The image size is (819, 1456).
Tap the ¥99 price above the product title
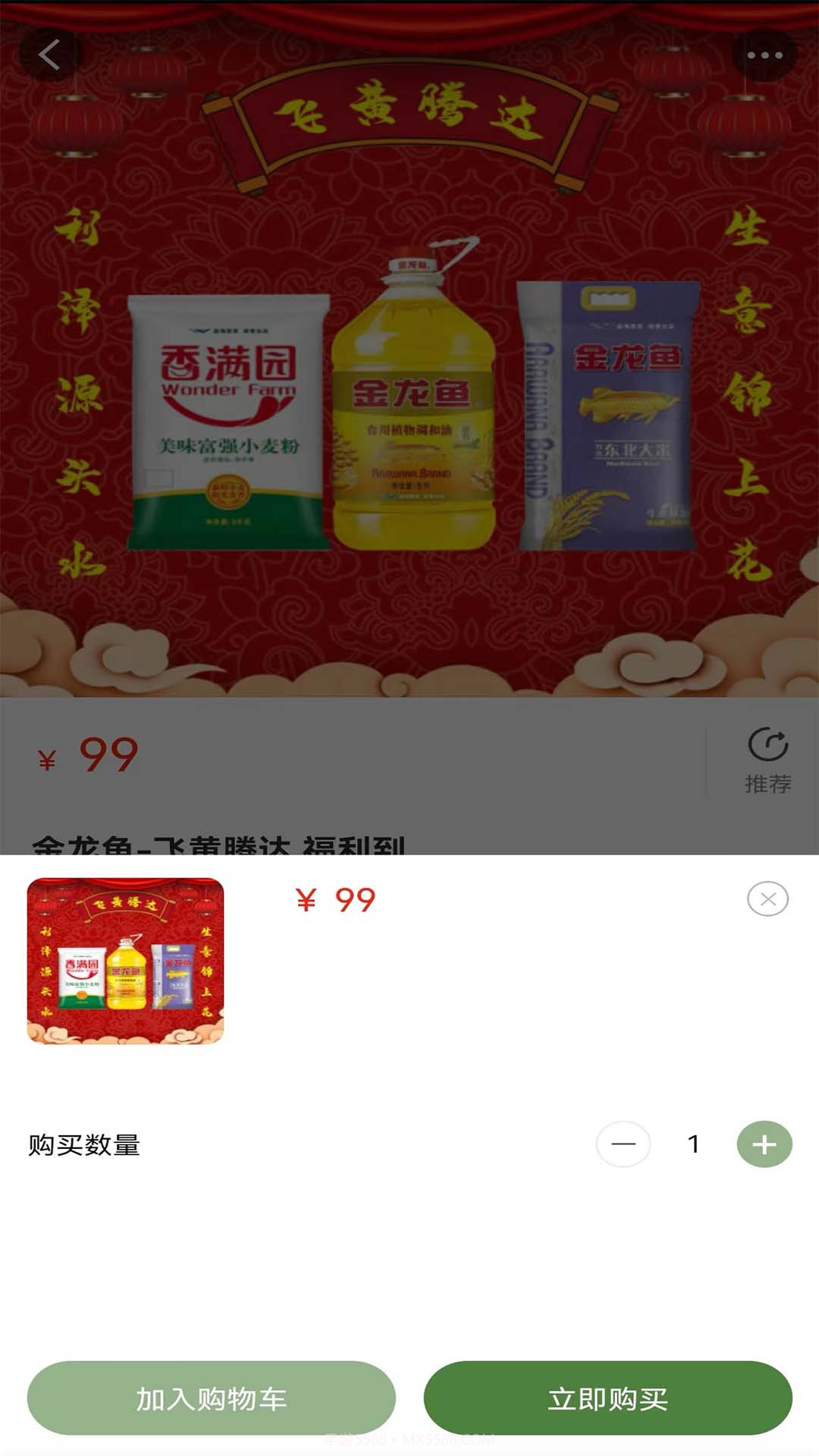coord(86,755)
